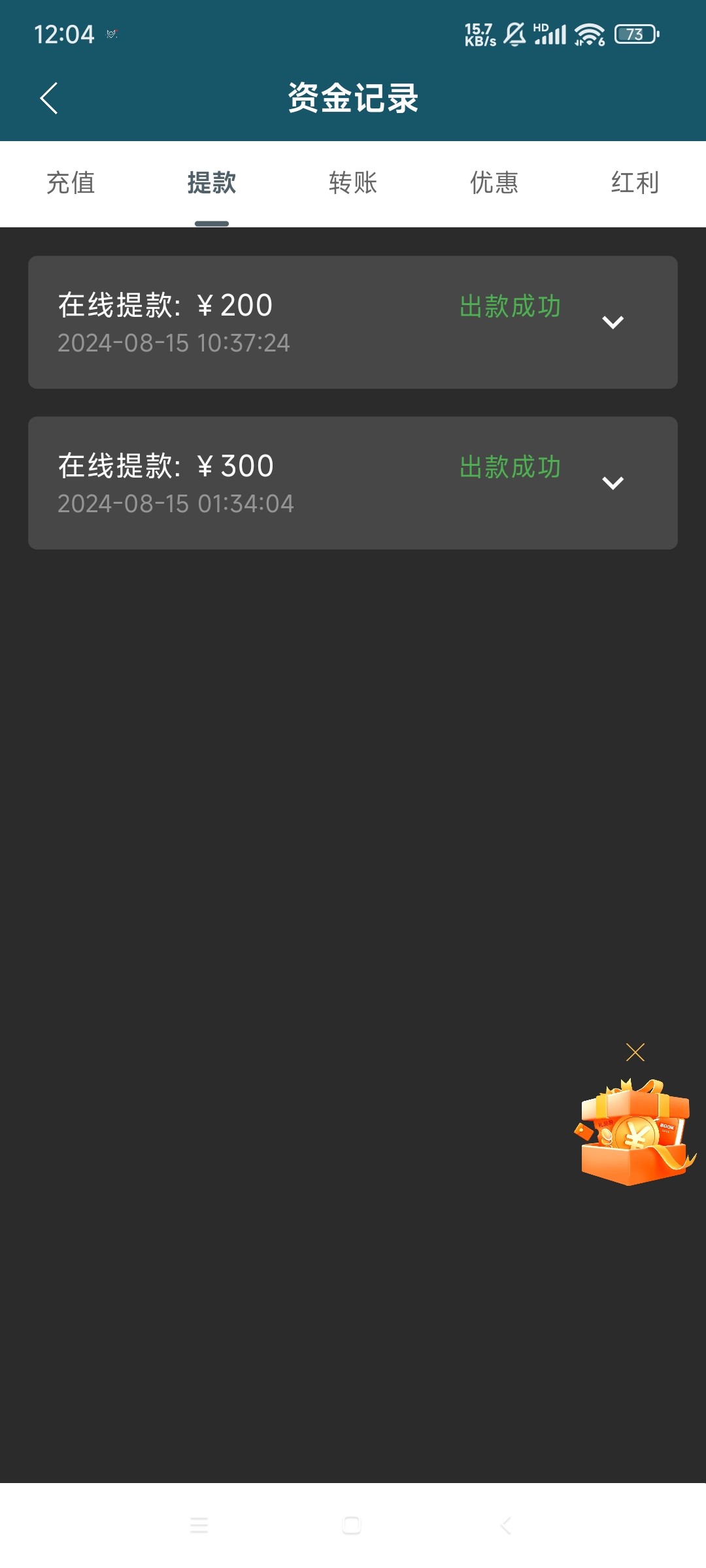
Task: Tap 出款成功 on the ¥200 record
Action: (x=509, y=306)
